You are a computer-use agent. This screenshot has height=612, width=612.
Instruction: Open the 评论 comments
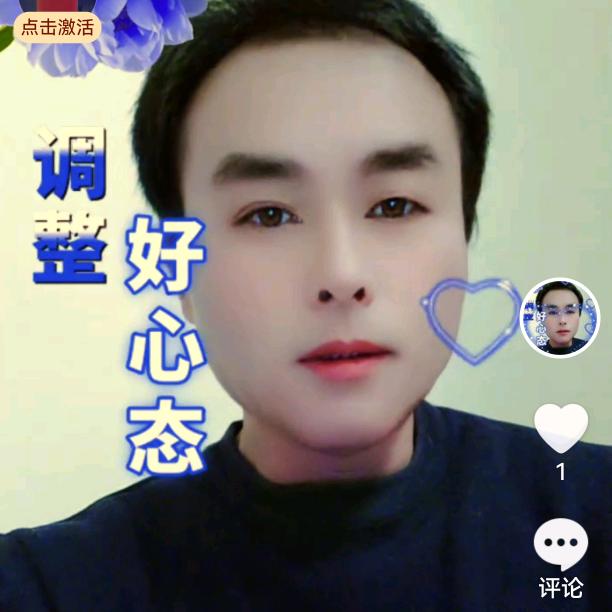tap(561, 559)
